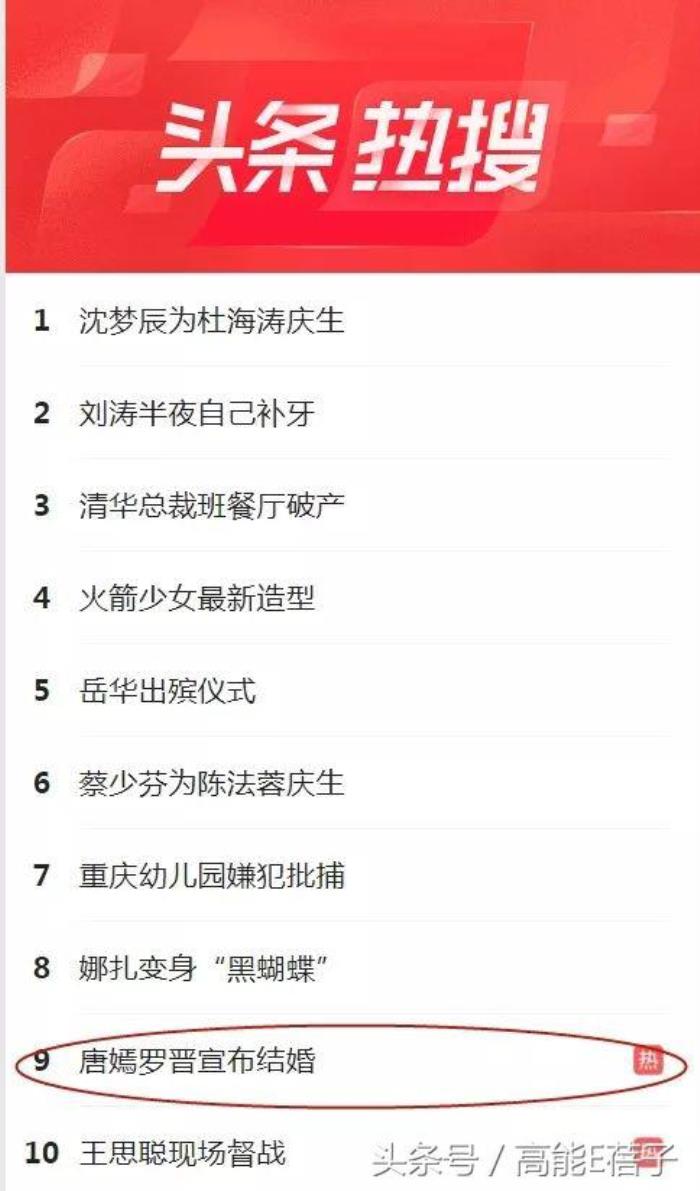Select 火箭少女最新造型 entry
Image resolution: width=700 pixels, height=1191 pixels.
click(x=196, y=598)
